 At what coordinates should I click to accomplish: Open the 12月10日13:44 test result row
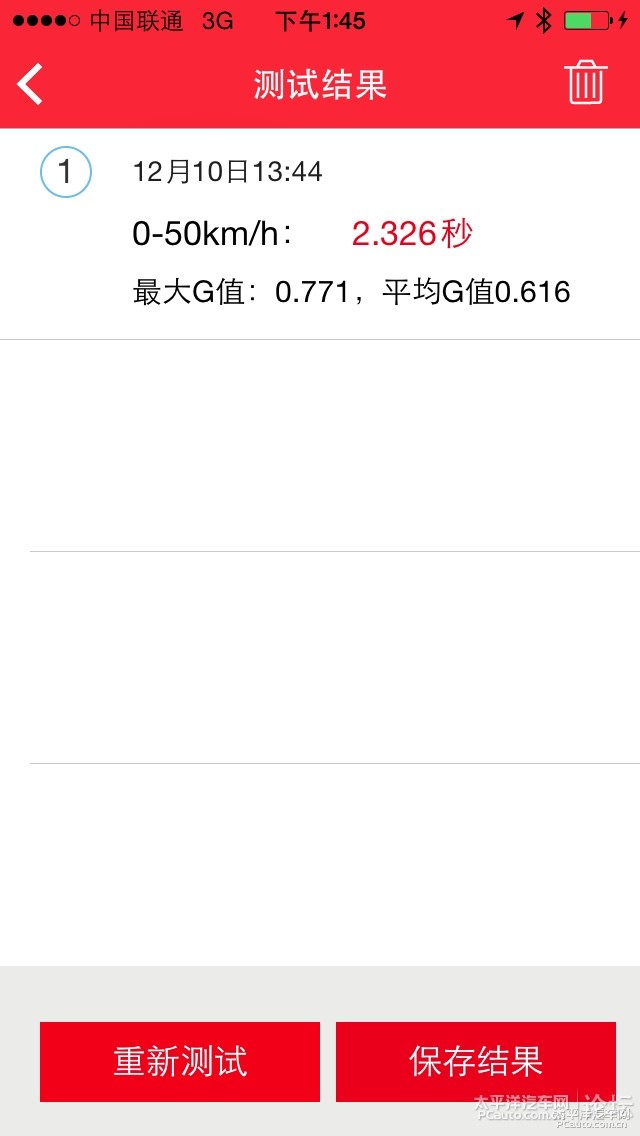[320, 234]
